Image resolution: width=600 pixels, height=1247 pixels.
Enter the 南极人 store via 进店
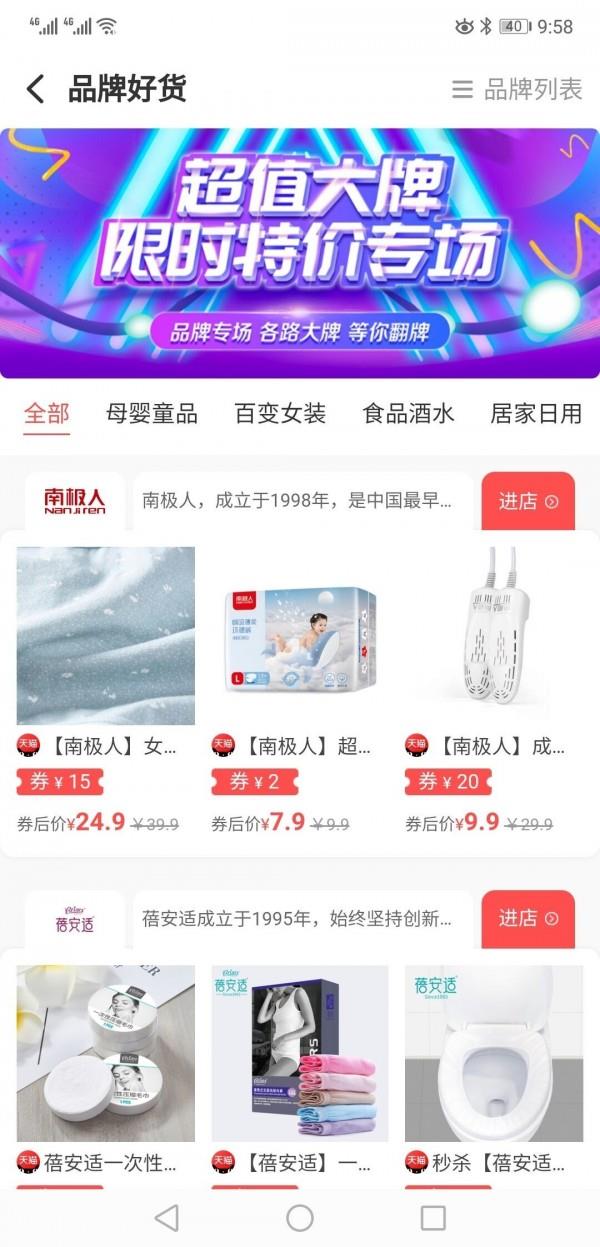tap(528, 502)
